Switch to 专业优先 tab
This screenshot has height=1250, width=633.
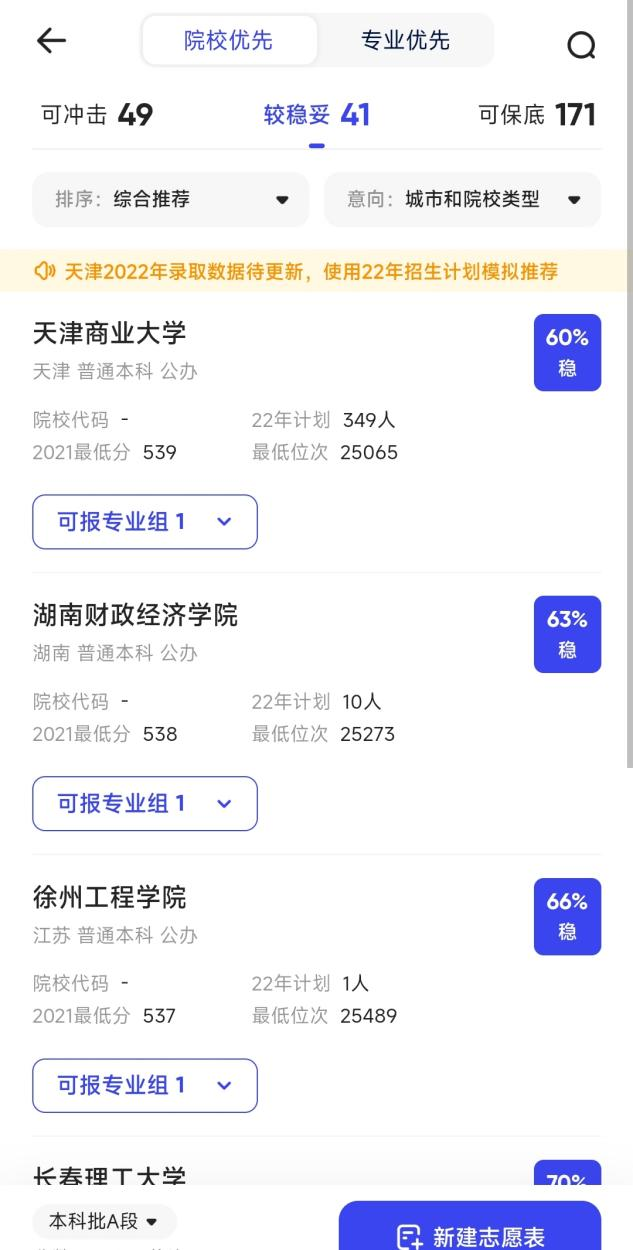tap(405, 40)
